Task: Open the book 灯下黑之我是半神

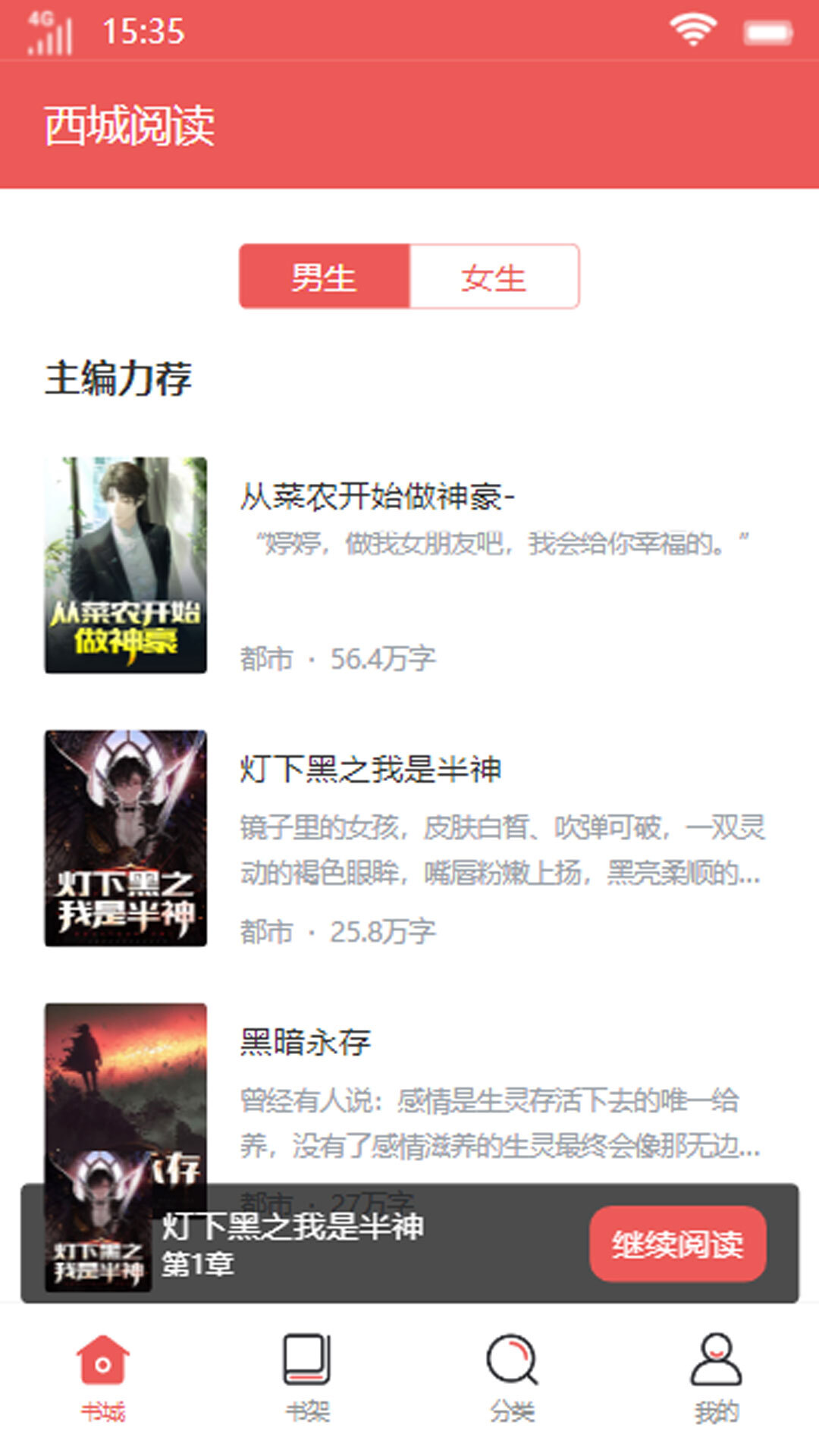Action: tap(370, 770)
